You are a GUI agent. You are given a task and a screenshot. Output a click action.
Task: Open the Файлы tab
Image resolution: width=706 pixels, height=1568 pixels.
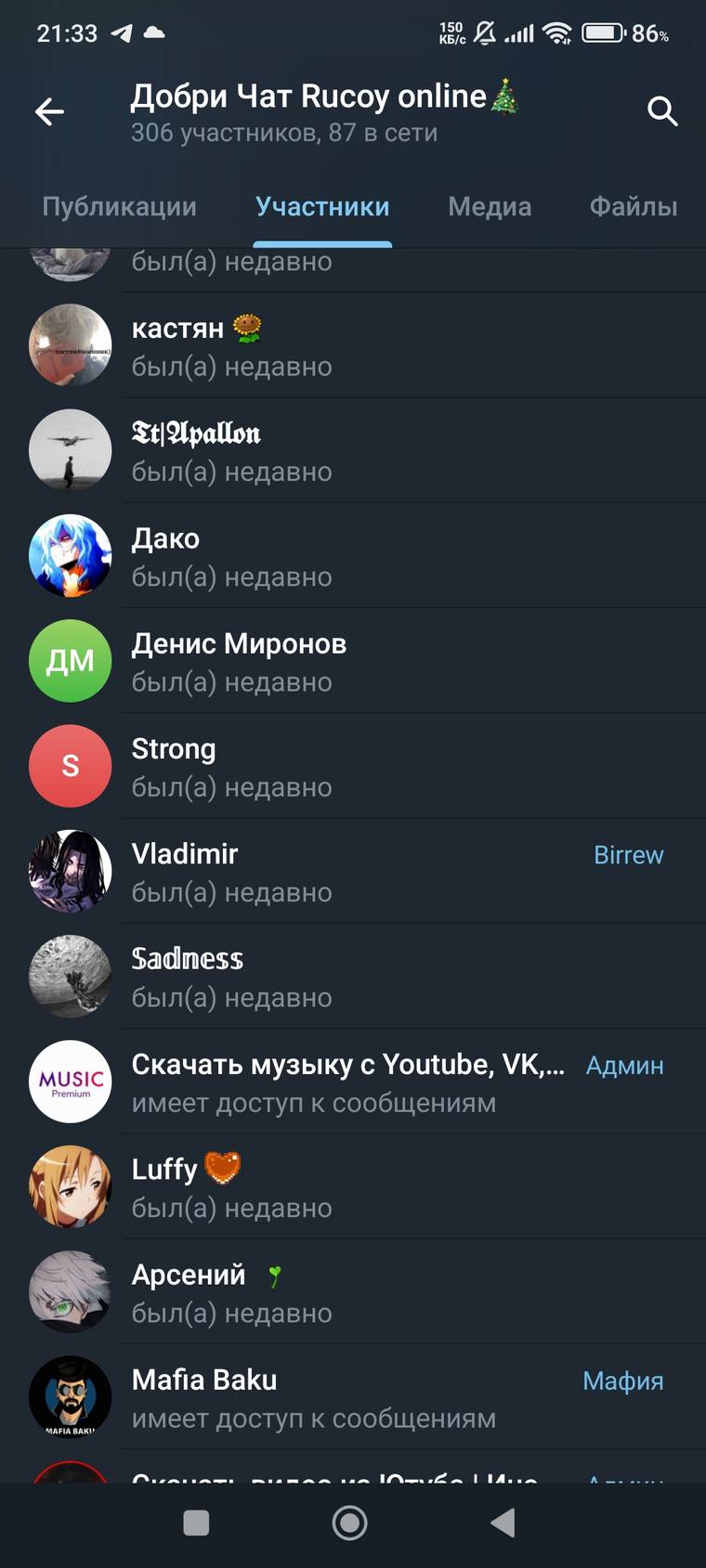(634, 207)
